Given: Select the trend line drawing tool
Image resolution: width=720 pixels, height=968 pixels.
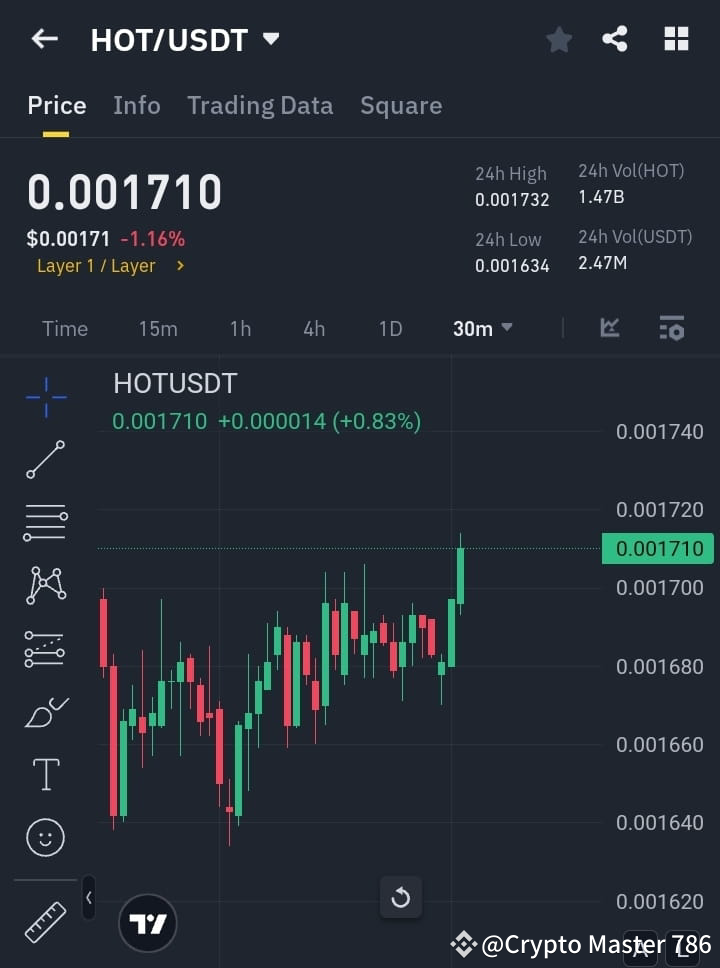Looking at the screenshot, I should [45, 460].
